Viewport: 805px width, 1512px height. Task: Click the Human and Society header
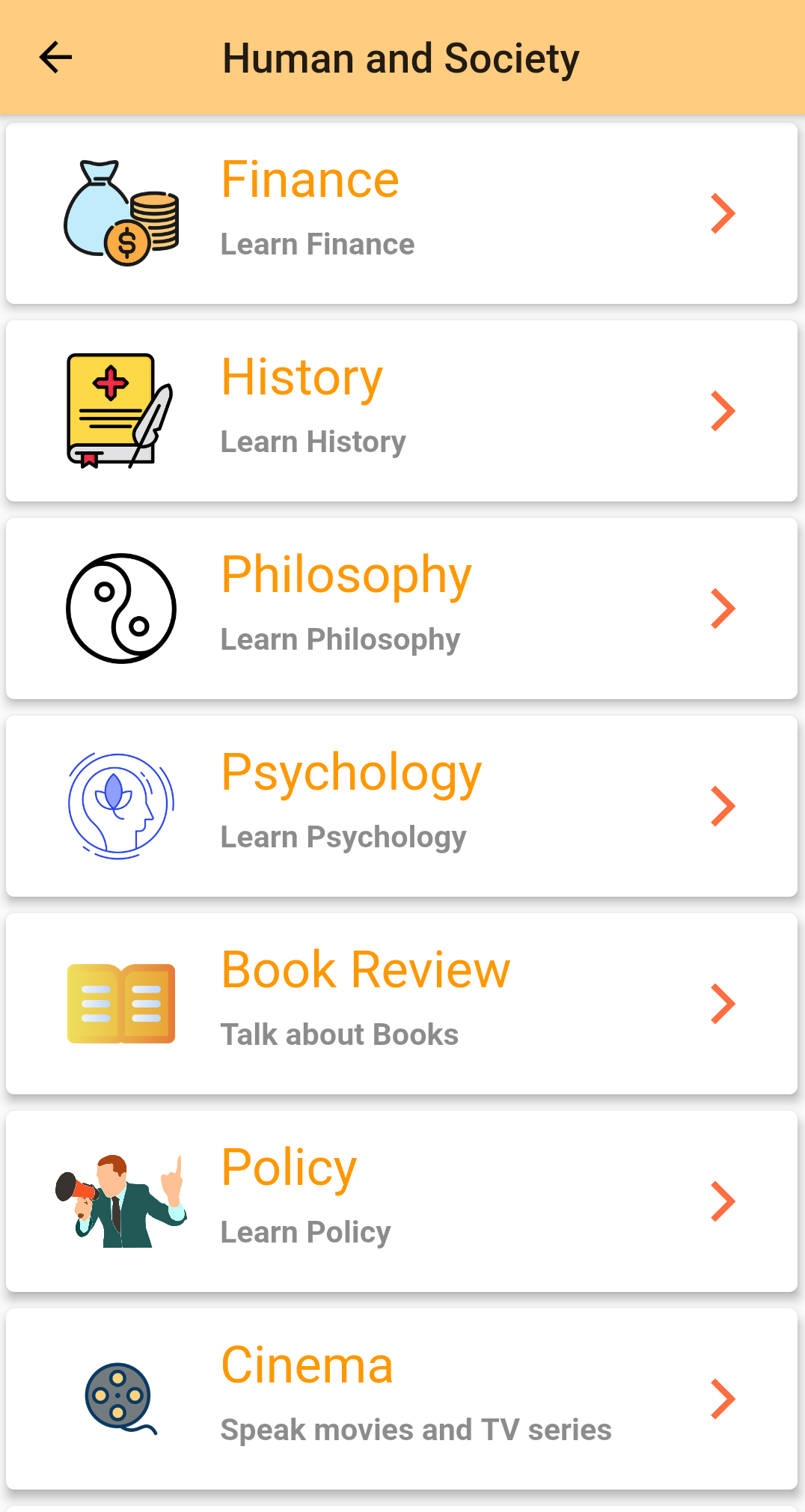pos(401,57)
